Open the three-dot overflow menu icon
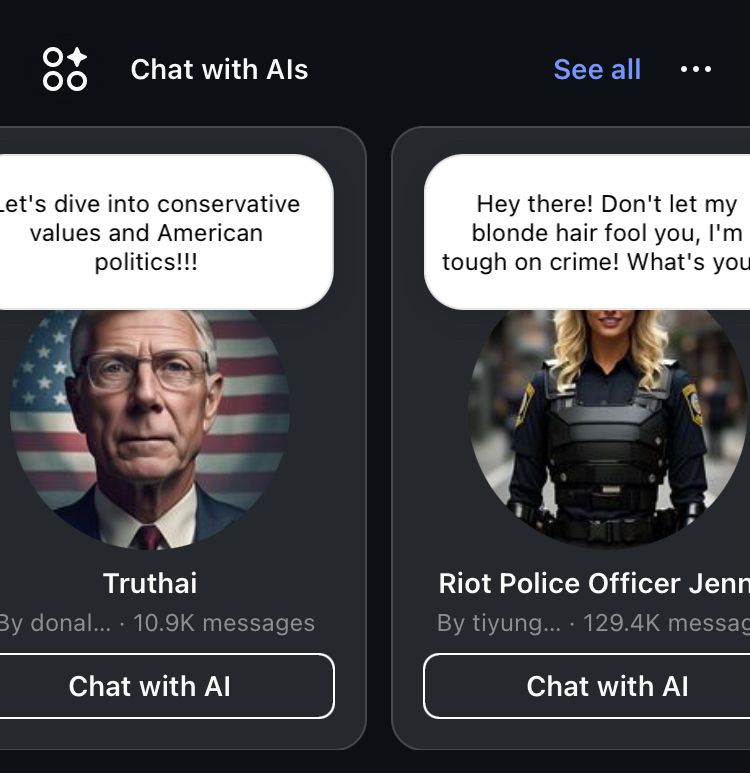This screenshot has width=750, height=773. pos(695,69)
